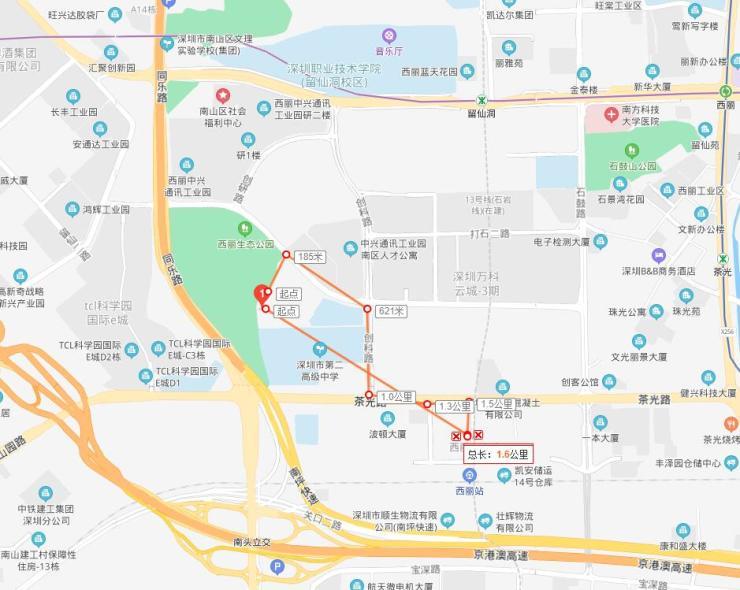Open 深圳B&B商务酒店 hotel marker

click(658, 256)
